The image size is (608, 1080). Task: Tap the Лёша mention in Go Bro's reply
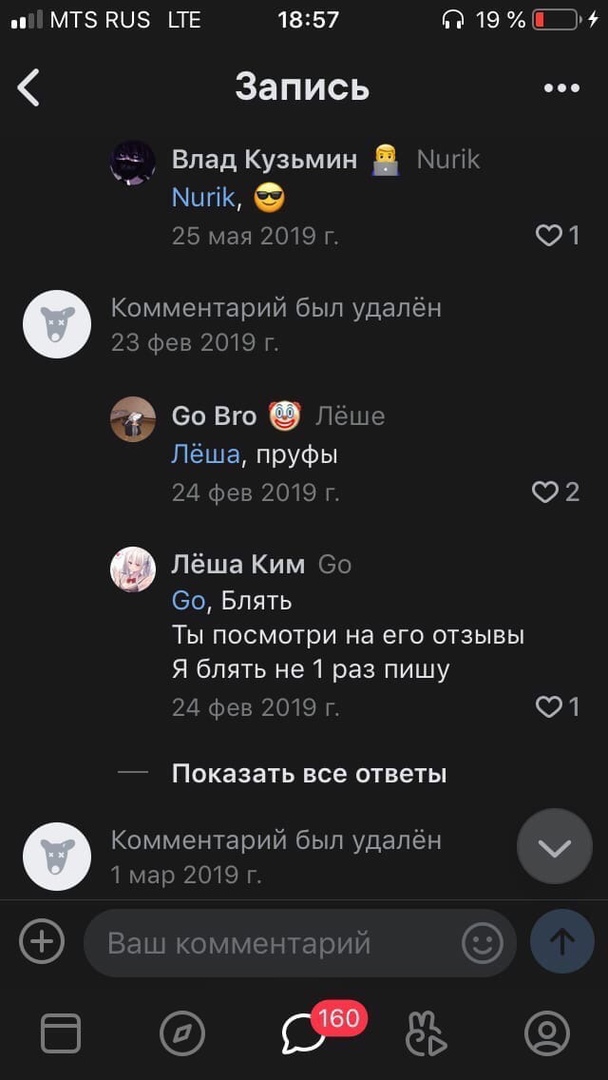pos(205,455)
